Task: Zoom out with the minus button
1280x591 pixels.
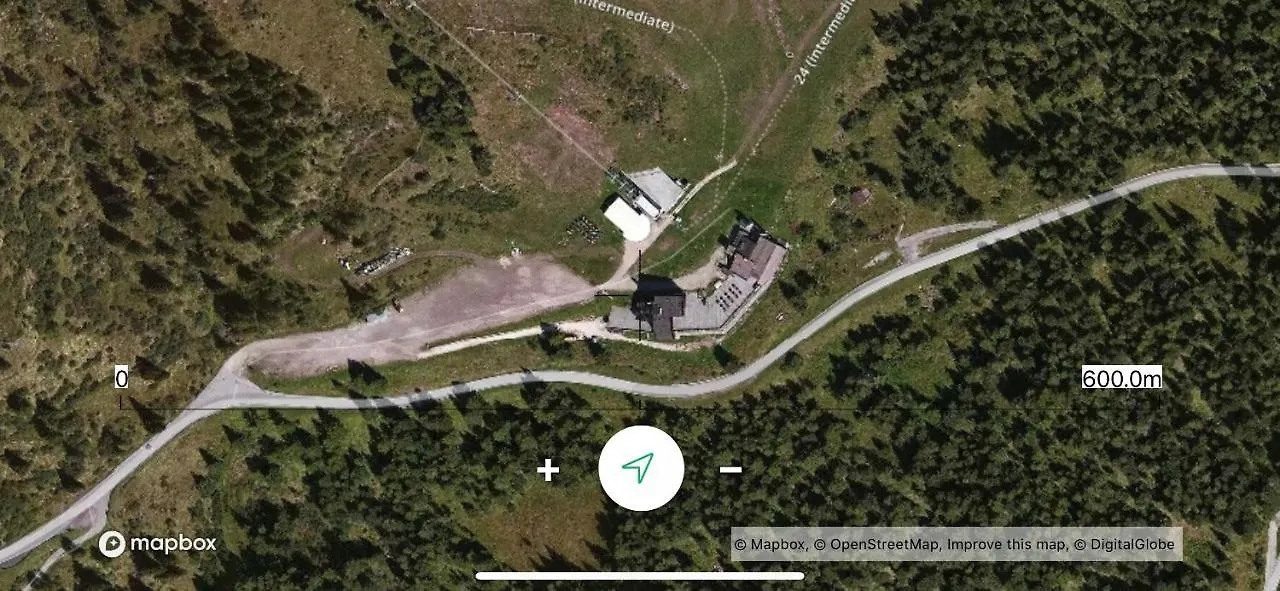Action: (731, 469)
